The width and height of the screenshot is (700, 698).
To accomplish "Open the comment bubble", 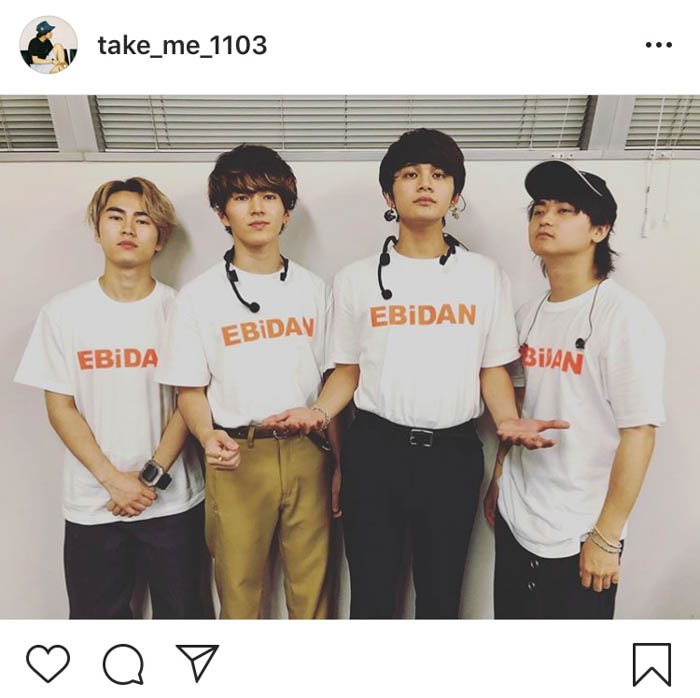I will click(x=123, y=663).
